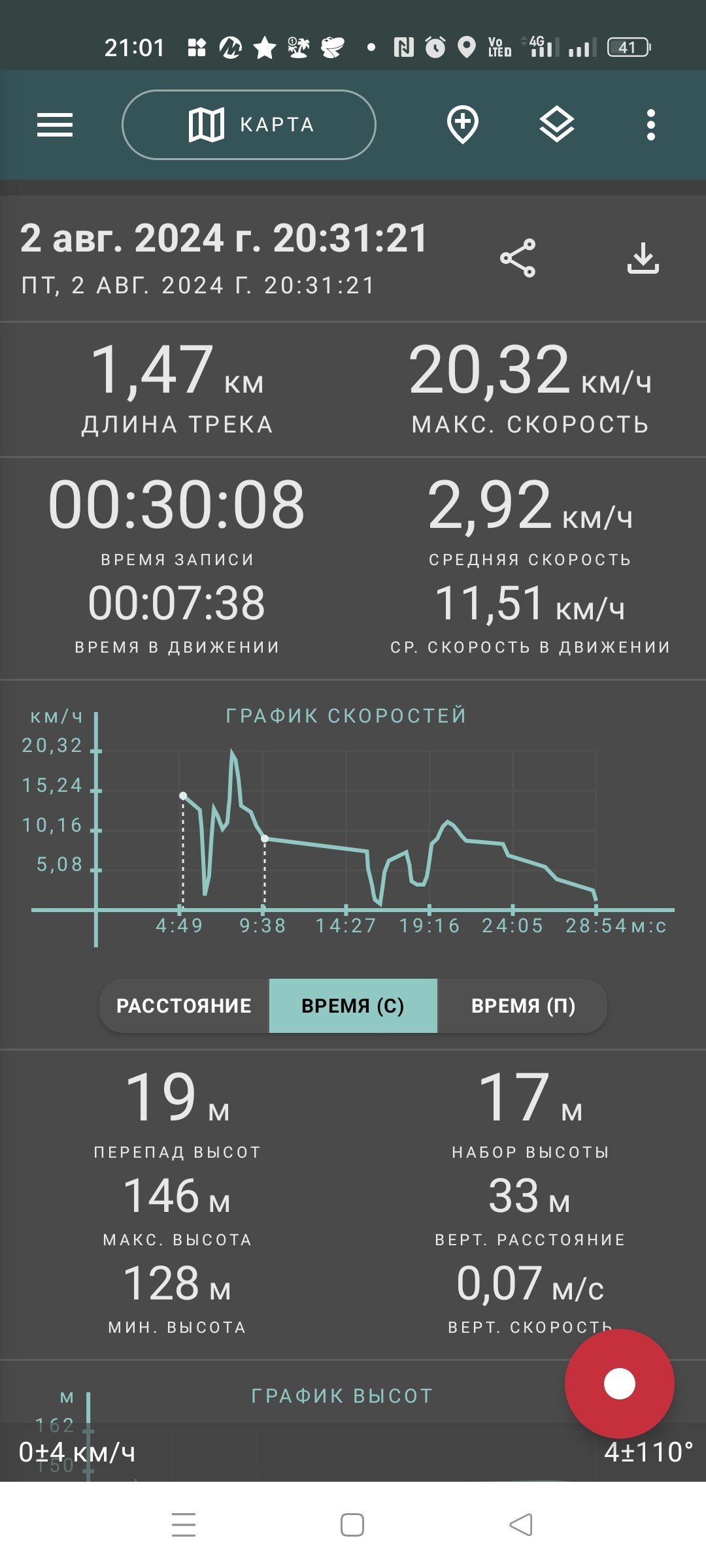Viewport: 706px width, 1568px height.
Task: Switch the speed chart to Расстояние
Action: pos(184,1005)
